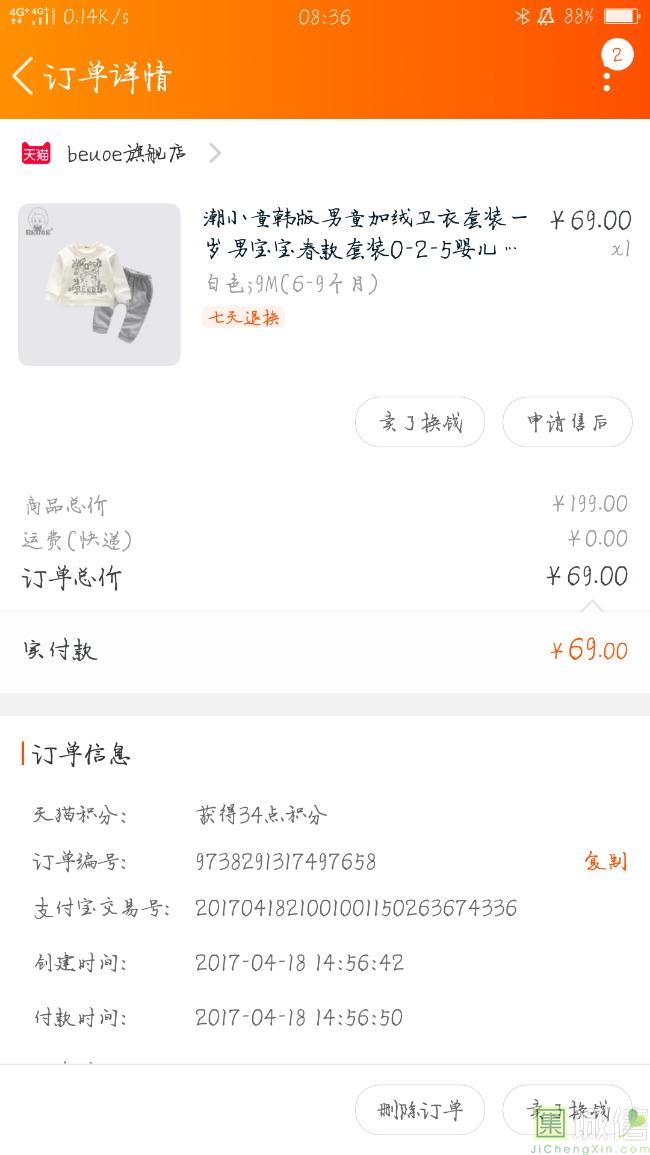Delete this order with 删除订单
The height and width of the screenshot is (1155, 650).
[x=420, y=1110]
